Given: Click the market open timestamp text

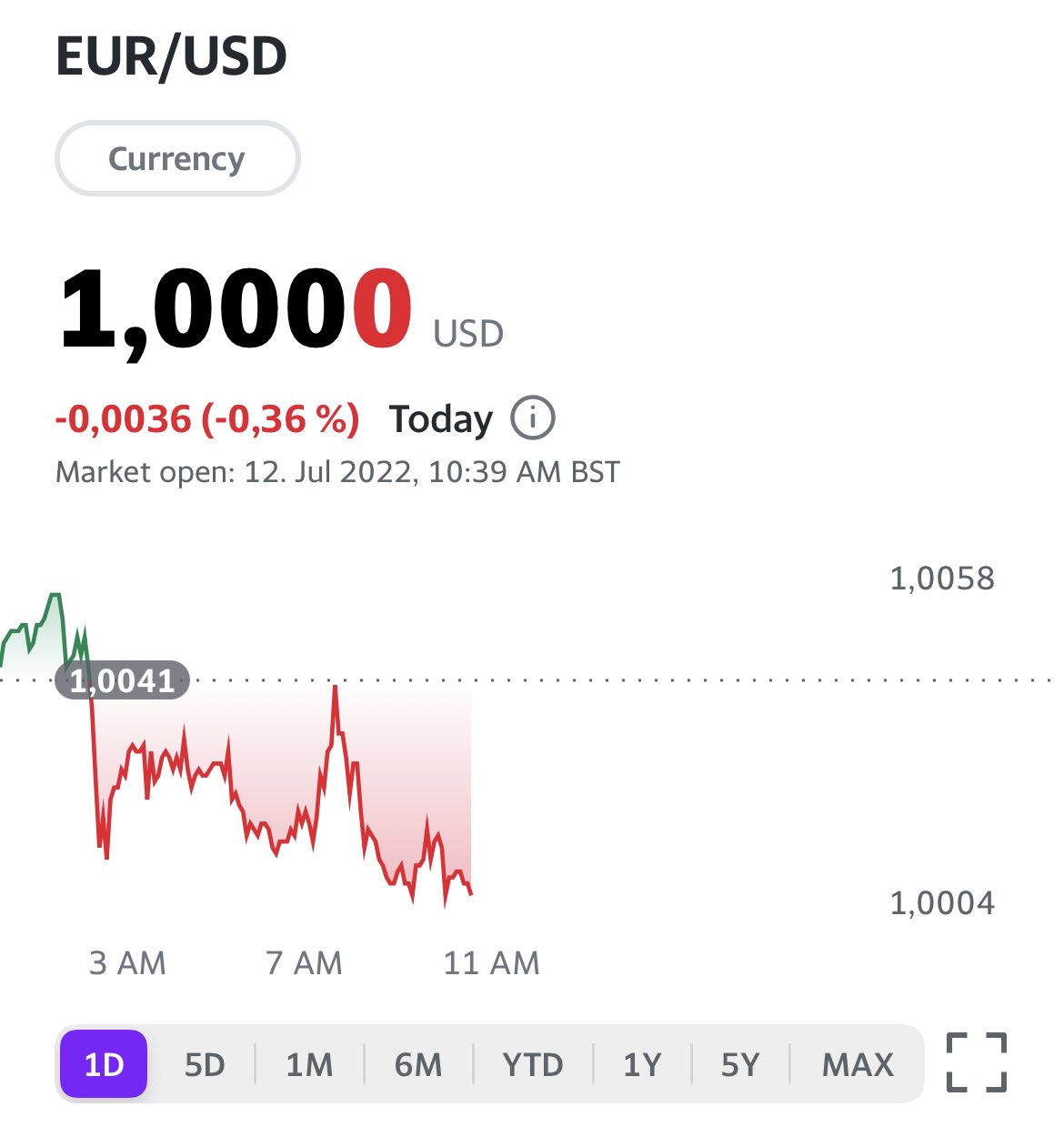Looking at the screenshot, I should [337, 472].
